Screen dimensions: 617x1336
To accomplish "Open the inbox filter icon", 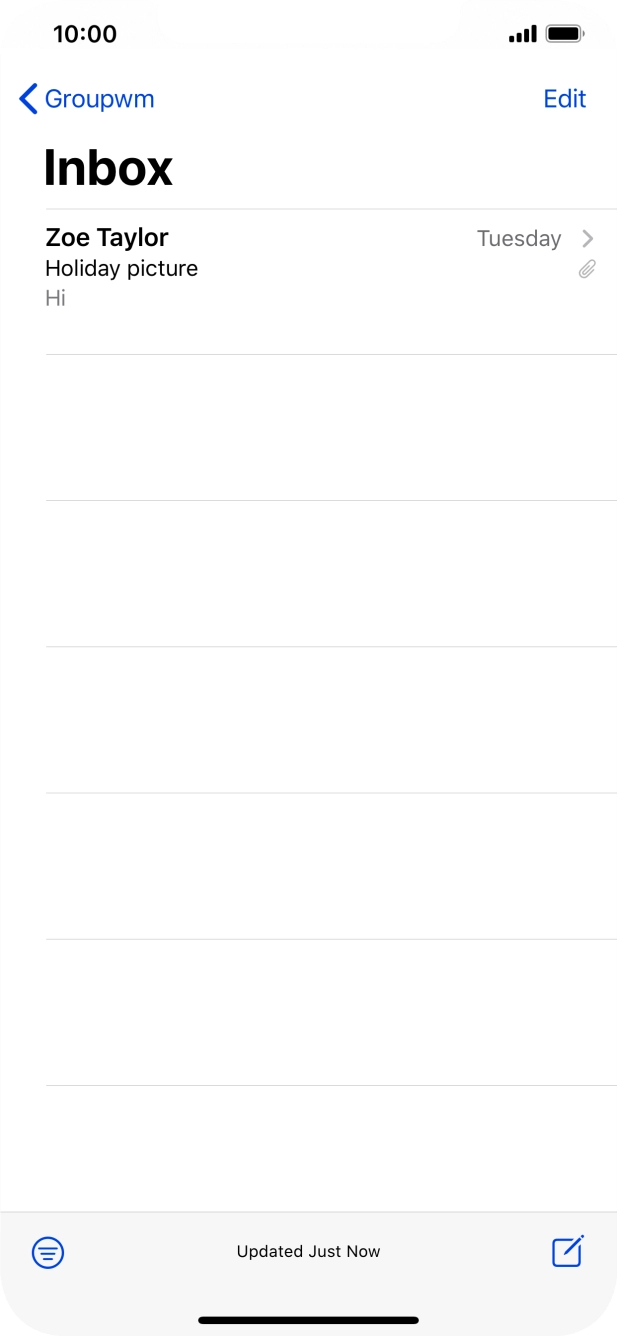I will (x=48, y=1252).
